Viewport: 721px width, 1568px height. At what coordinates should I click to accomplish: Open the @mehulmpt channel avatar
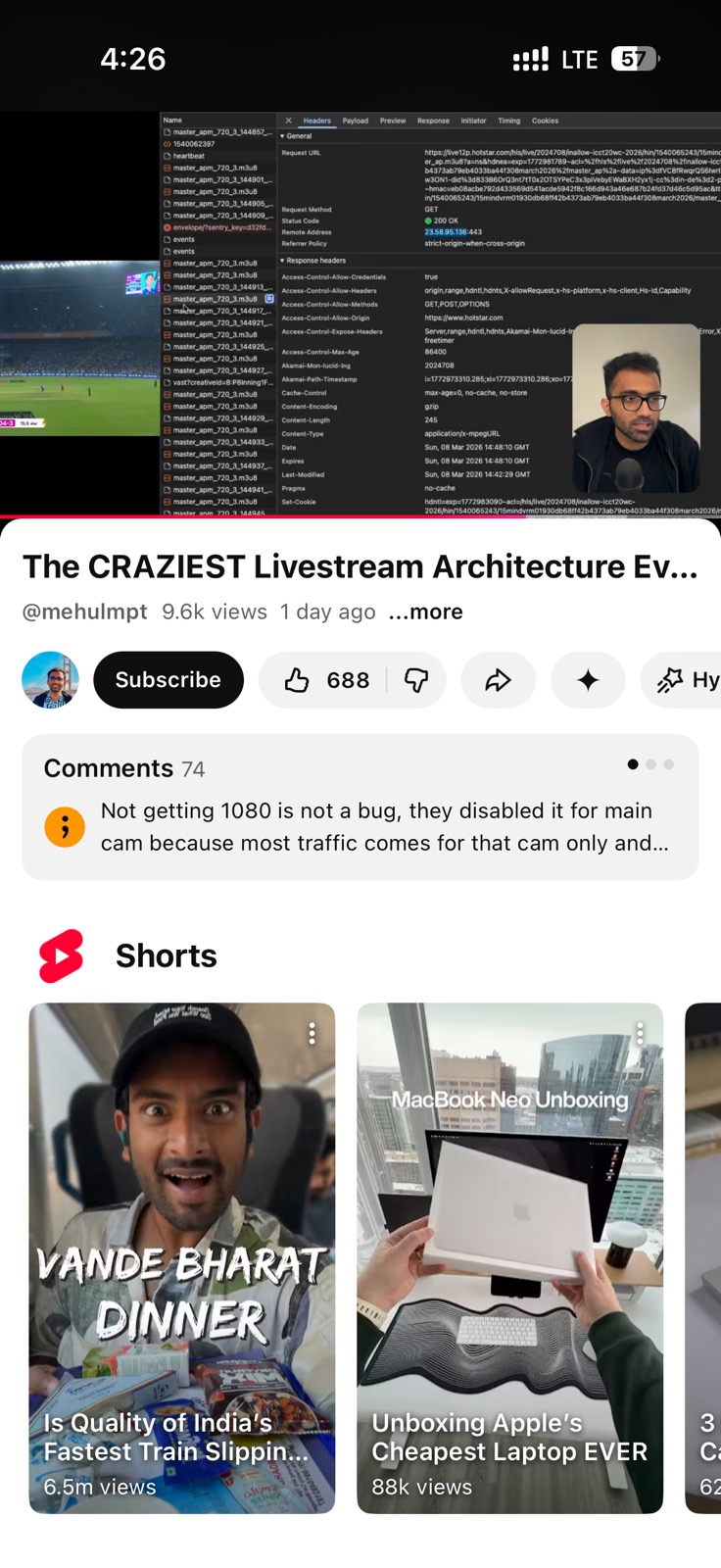click(50, 680)
